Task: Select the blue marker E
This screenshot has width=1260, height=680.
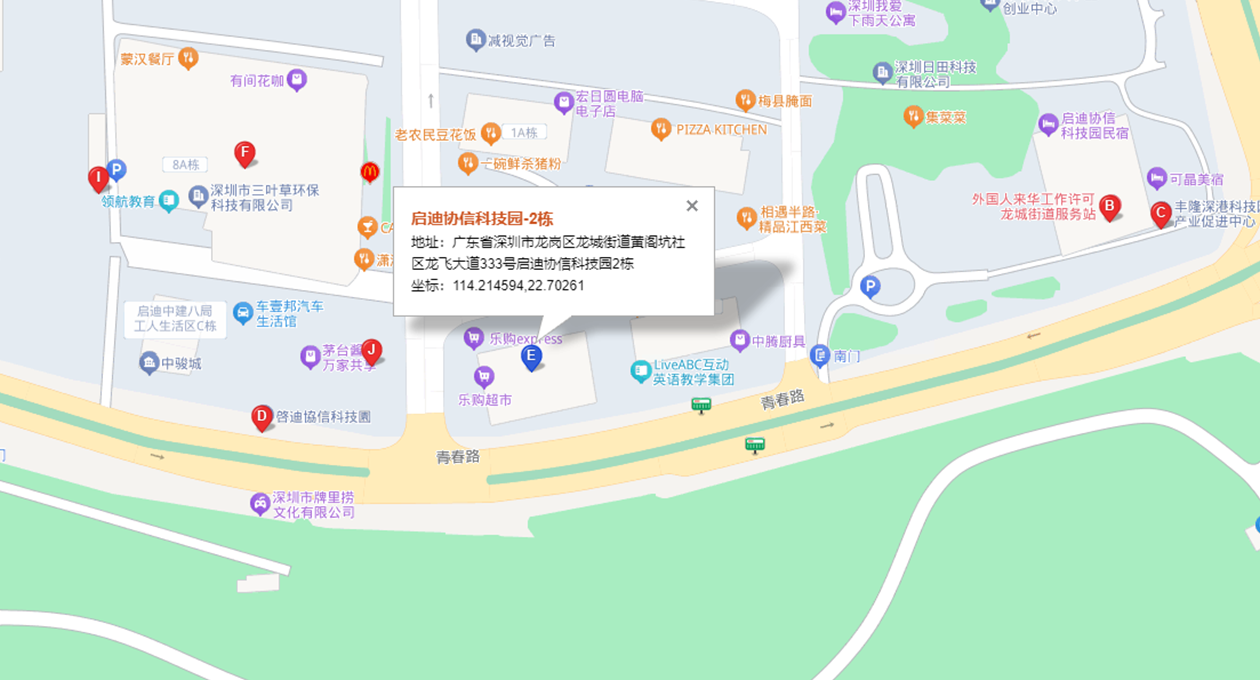Action: [x=531, y=357]
